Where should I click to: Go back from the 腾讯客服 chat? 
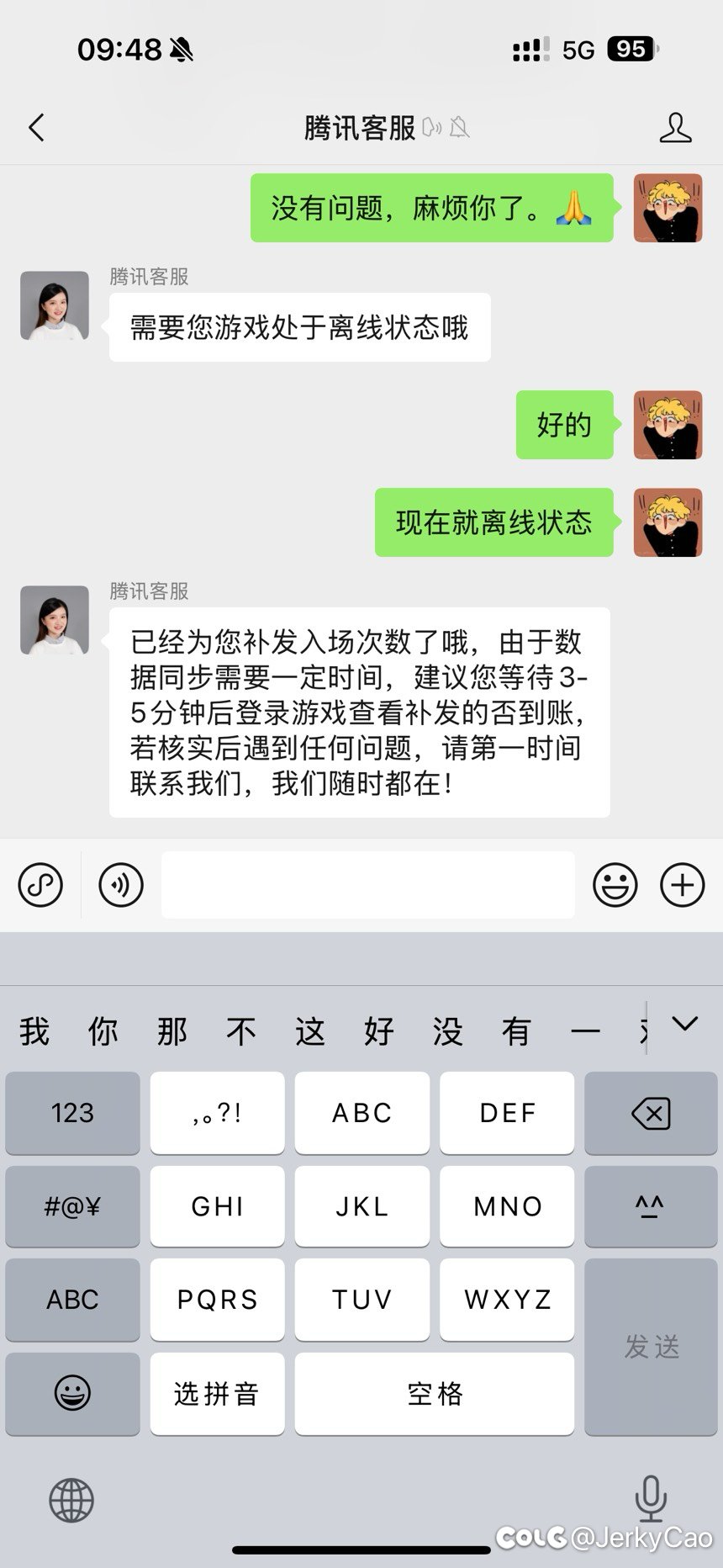[x=36, y=128]
